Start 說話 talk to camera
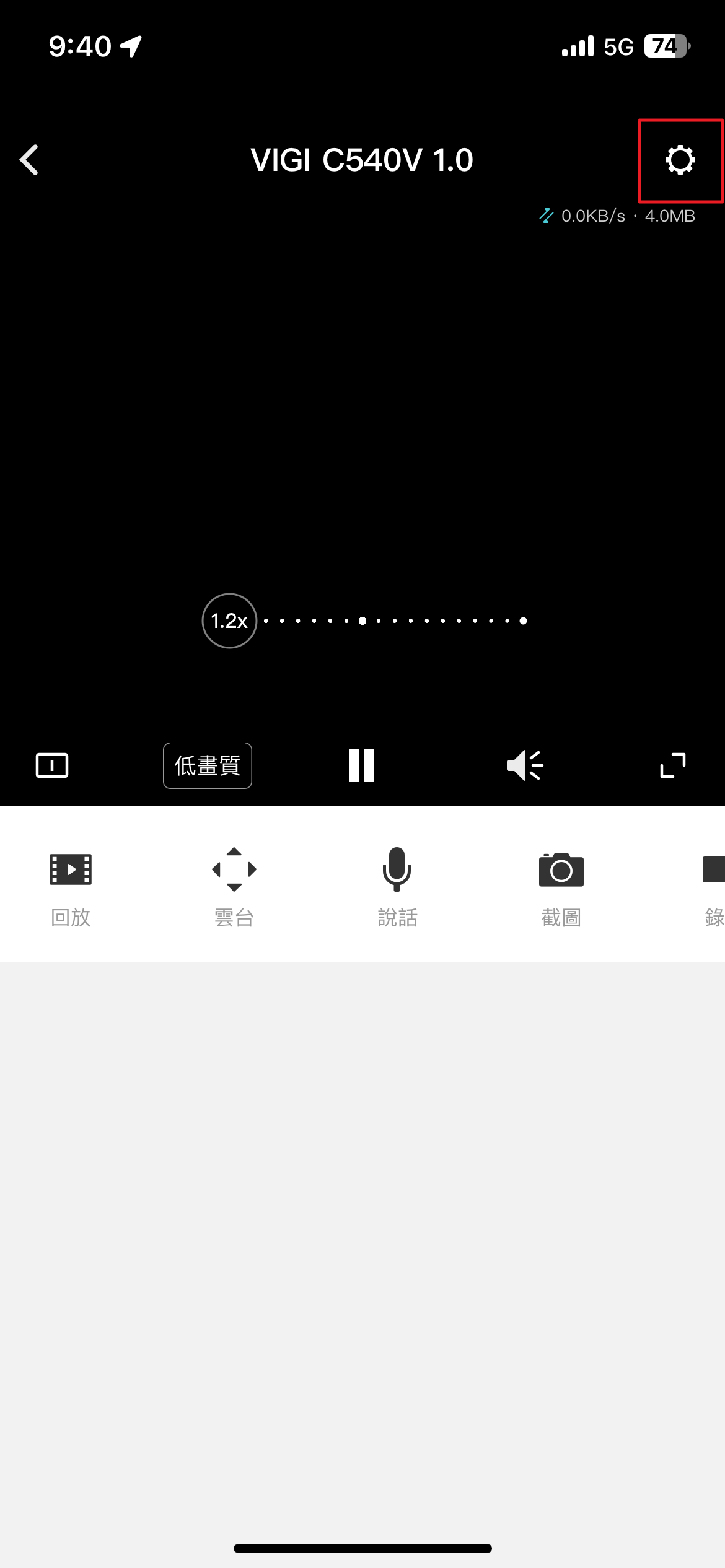This screenshot has height=1568, width=725. [397, 886]
